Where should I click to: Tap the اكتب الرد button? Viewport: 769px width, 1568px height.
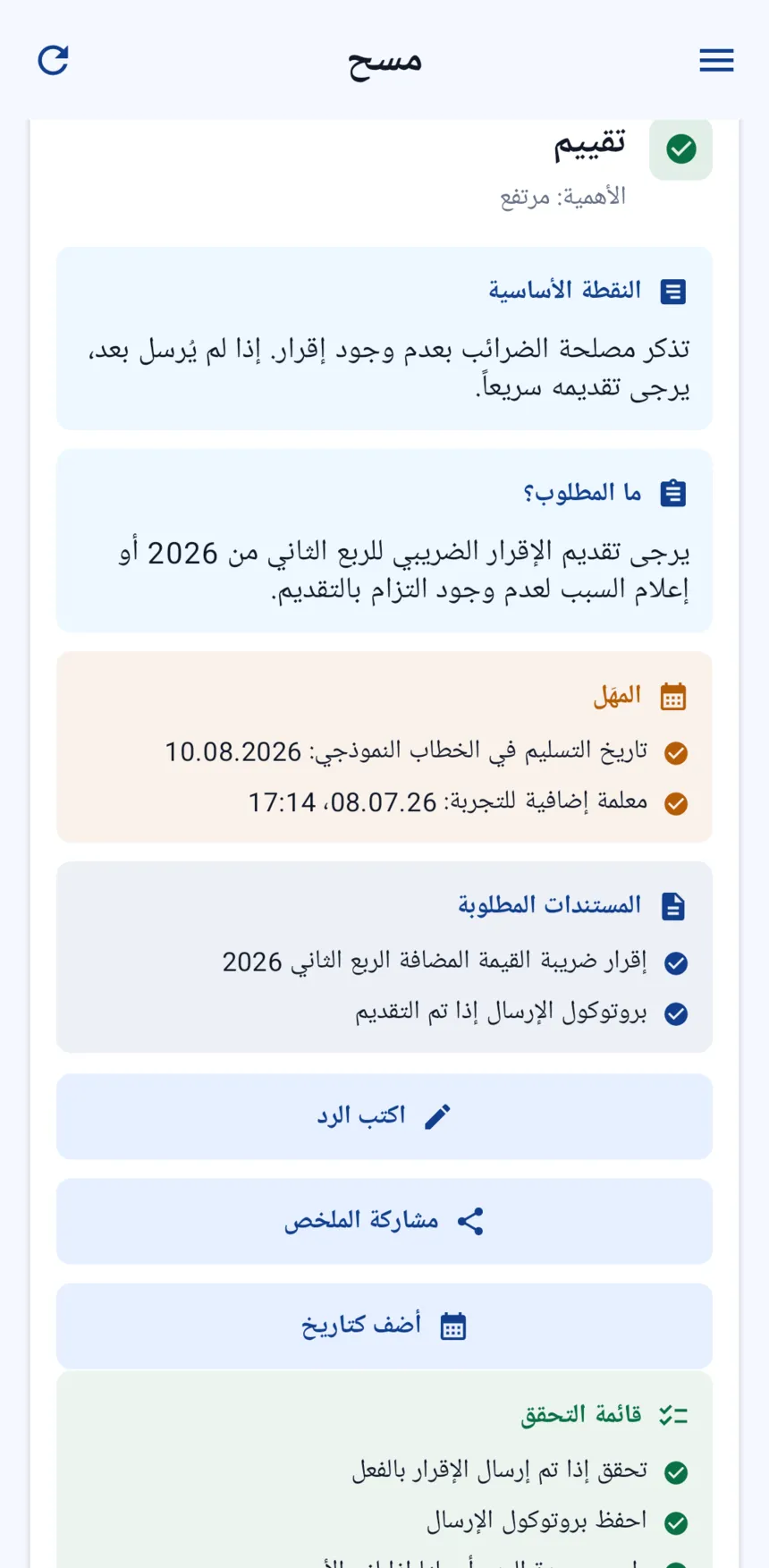384,1116
